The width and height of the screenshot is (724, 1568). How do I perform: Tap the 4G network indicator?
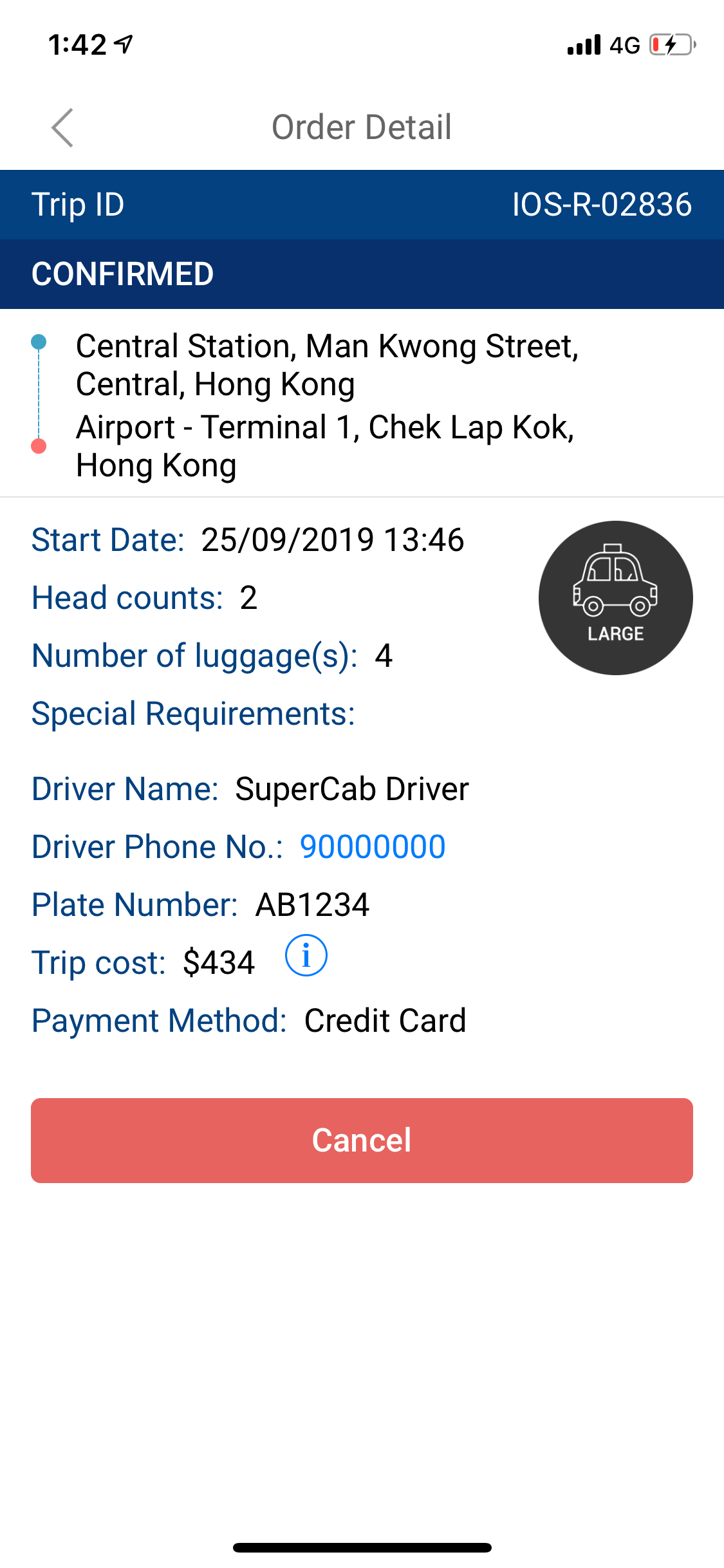[622, 44]
